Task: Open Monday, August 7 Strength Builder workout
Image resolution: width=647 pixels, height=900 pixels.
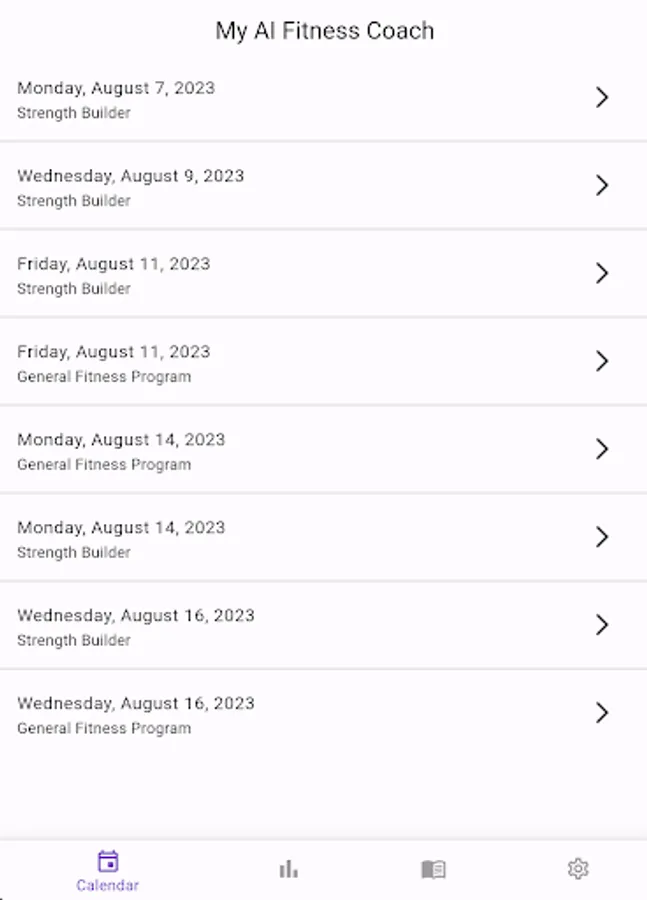Action: [x=323, y=98]
